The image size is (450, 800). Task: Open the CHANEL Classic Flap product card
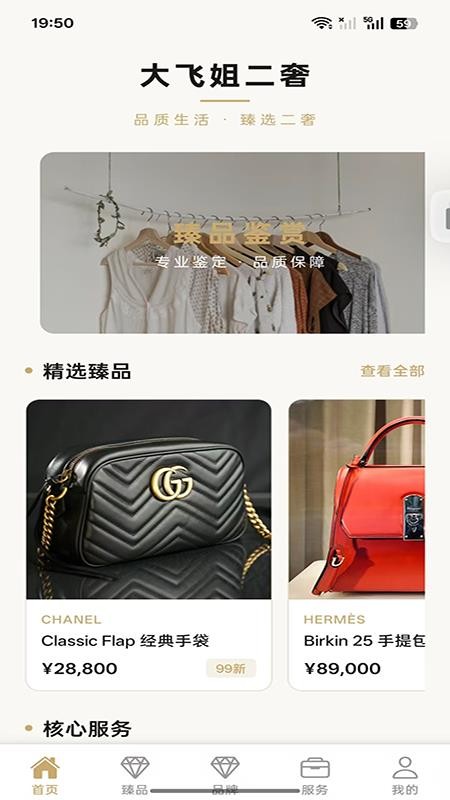[148, 544]
